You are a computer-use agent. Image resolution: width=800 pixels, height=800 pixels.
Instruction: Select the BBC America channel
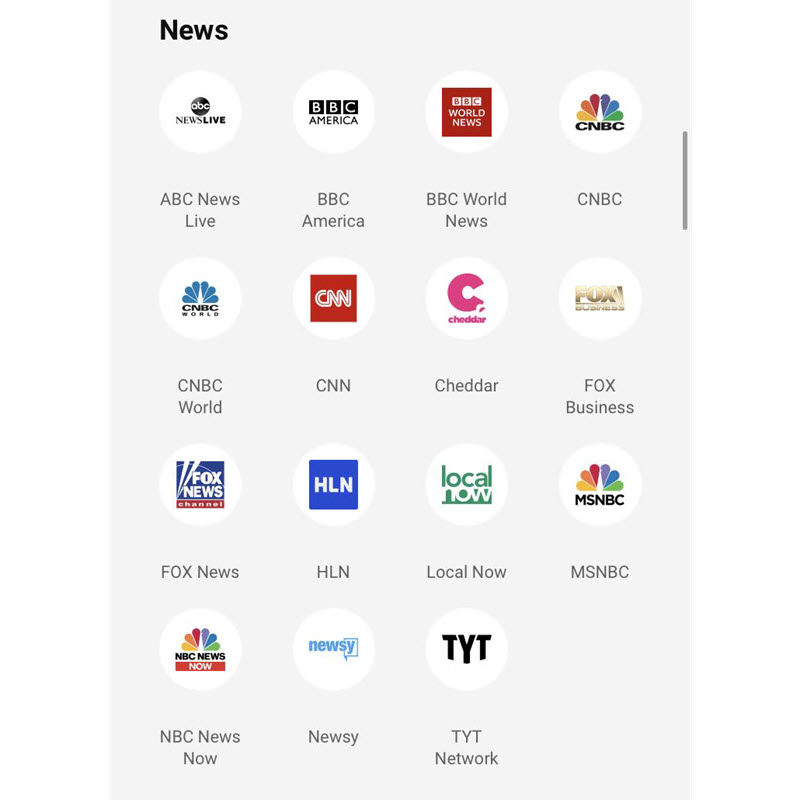(x=333, y=112)
